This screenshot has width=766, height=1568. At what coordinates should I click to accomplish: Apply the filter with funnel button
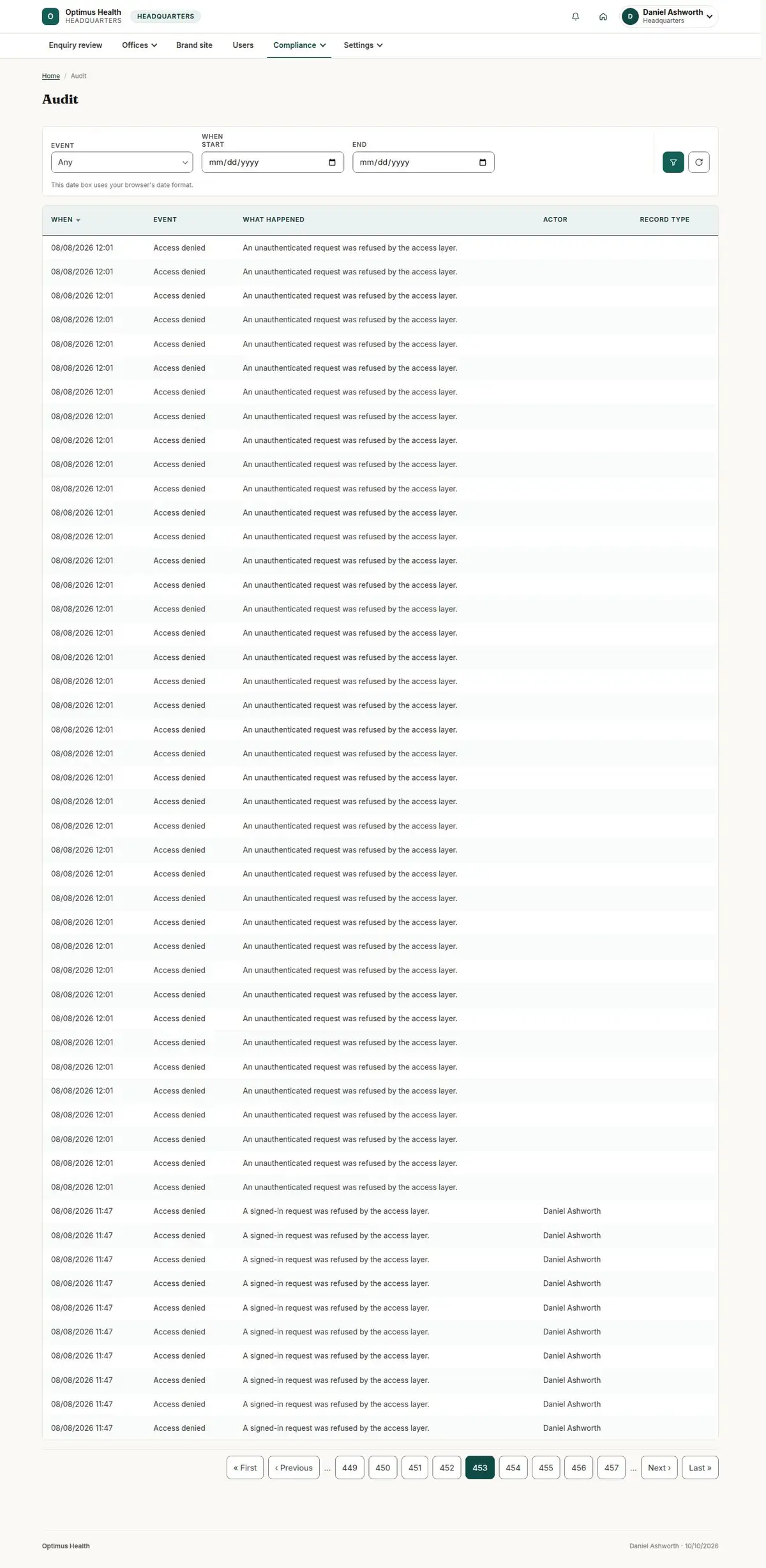tap(673, 162)
